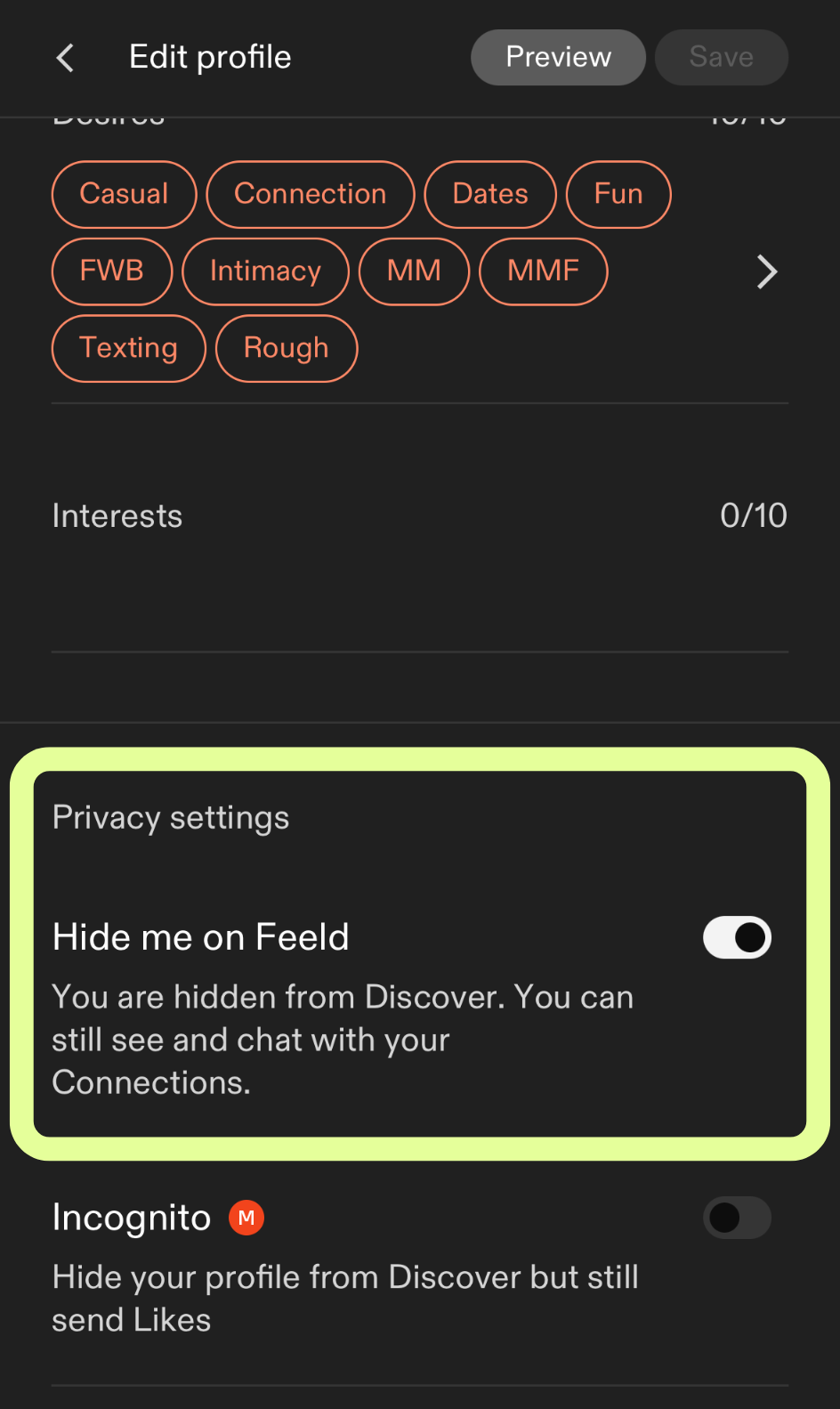Select the Intimacy desire chip
The width and height of the screenshot is (840, 1409).
265,271
